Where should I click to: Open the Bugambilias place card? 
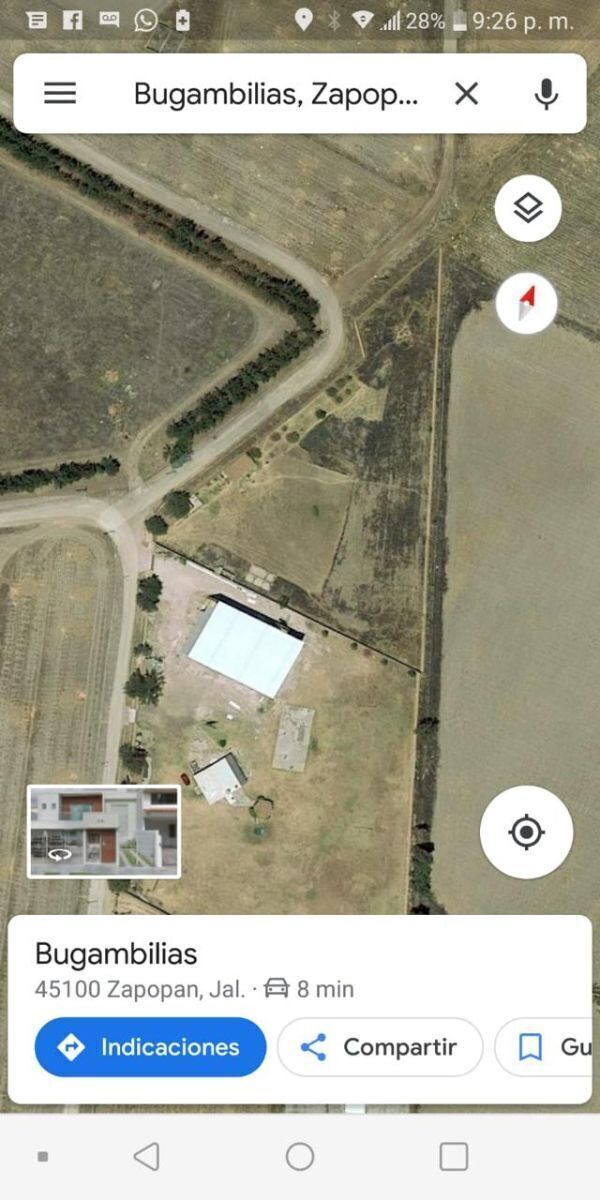tap(116, 954)
